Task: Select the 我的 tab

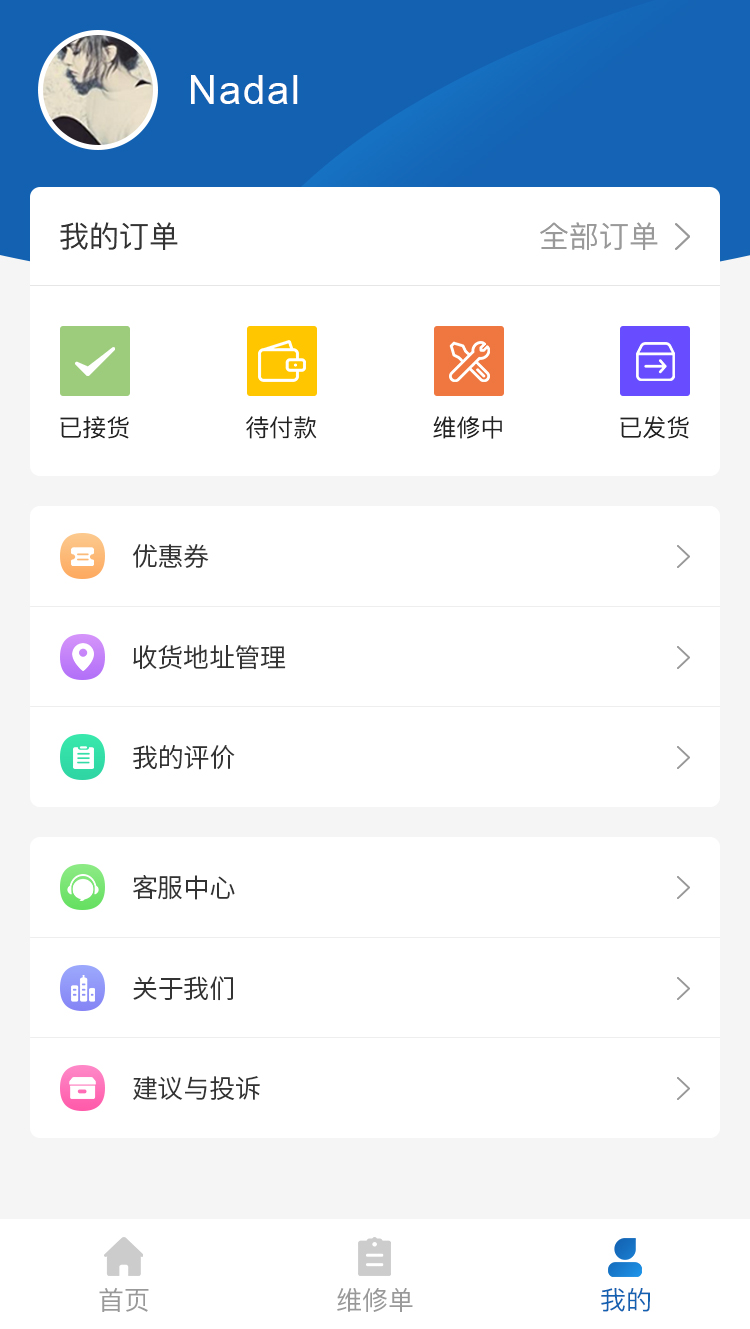Action: click(625, 1274)
